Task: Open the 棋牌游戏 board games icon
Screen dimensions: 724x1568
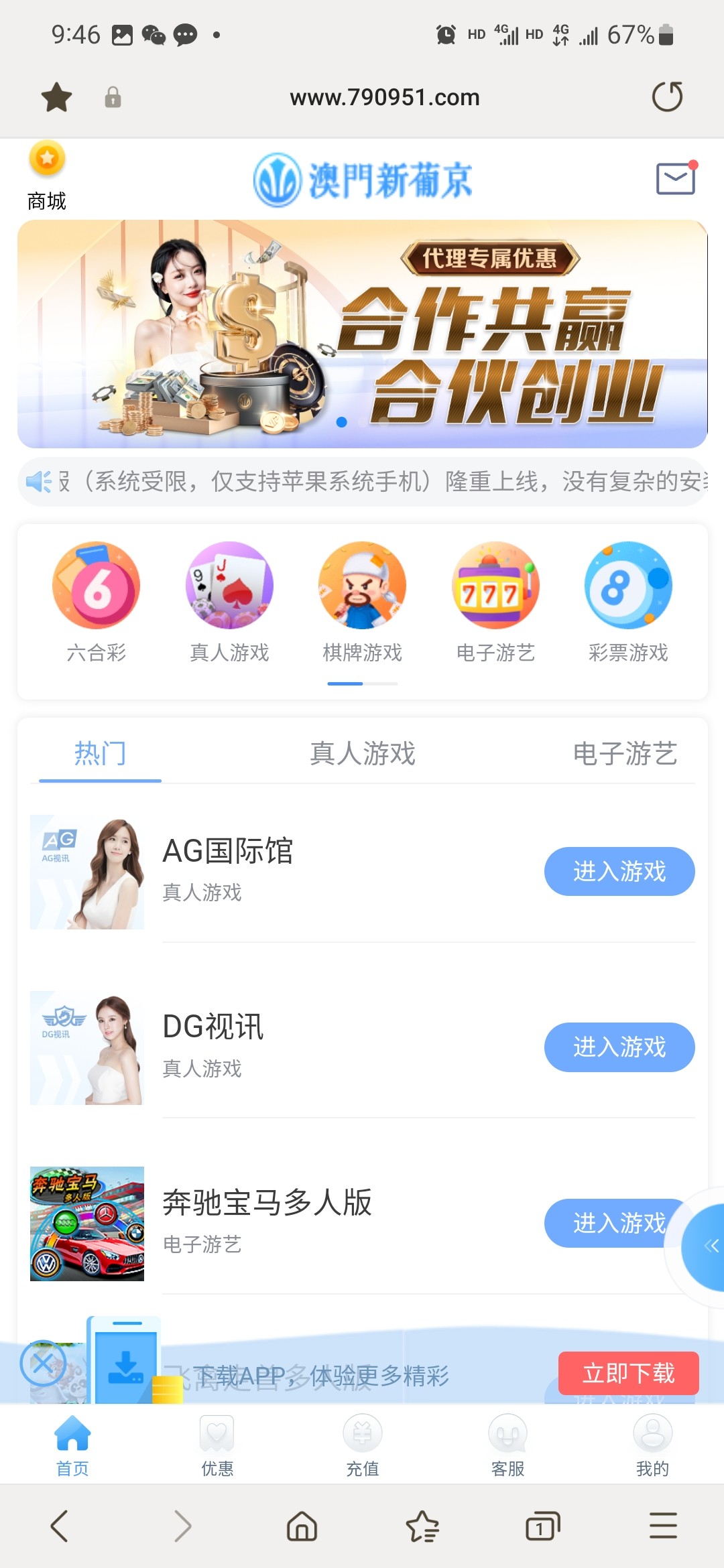Action: (x=362, y=585)
